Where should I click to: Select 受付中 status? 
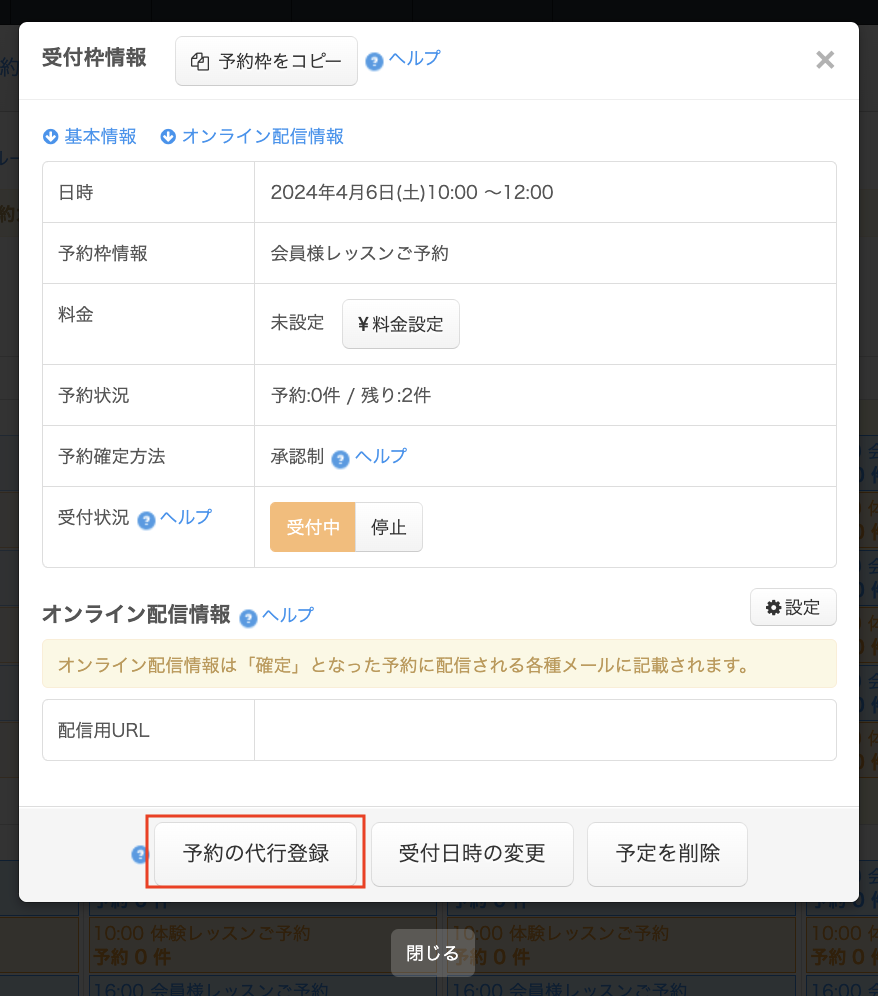313,527
